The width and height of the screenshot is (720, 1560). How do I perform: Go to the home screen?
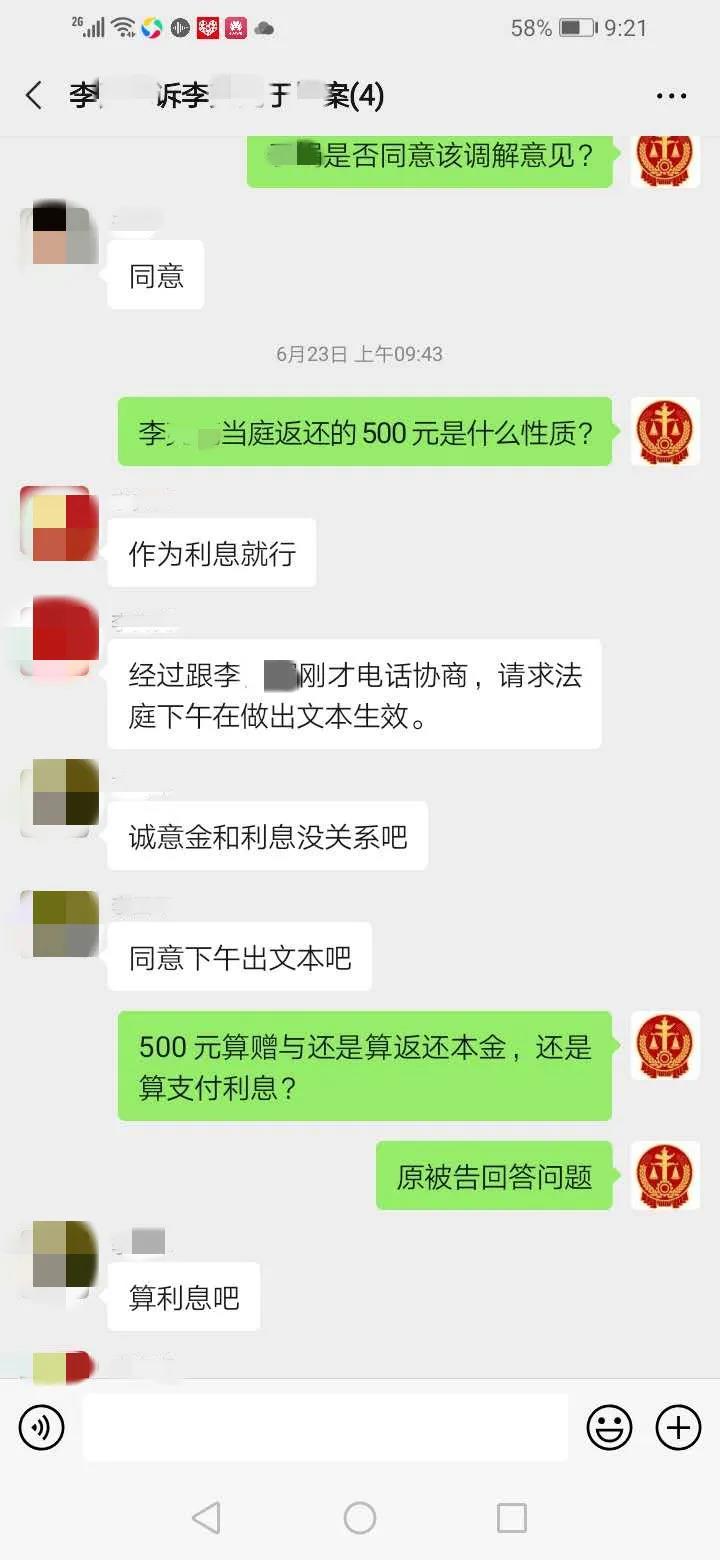[360, 1518]
